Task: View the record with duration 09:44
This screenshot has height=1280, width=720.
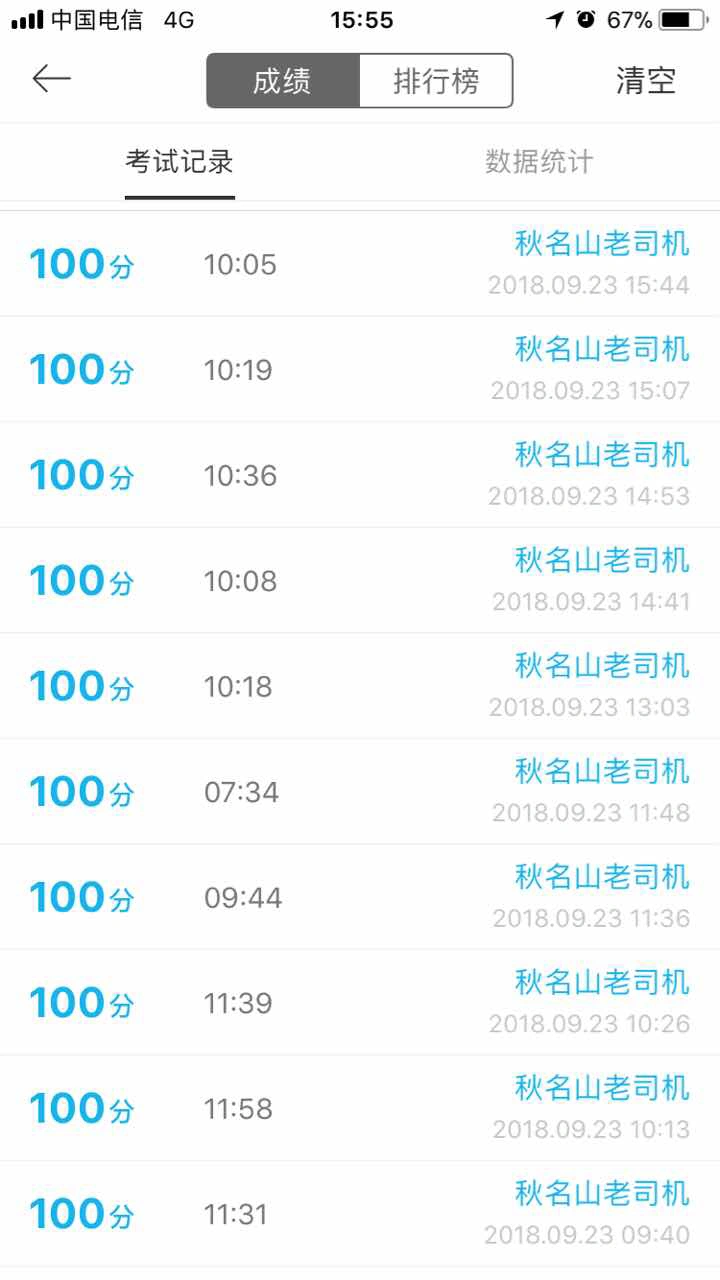Action: coord(360,897)
